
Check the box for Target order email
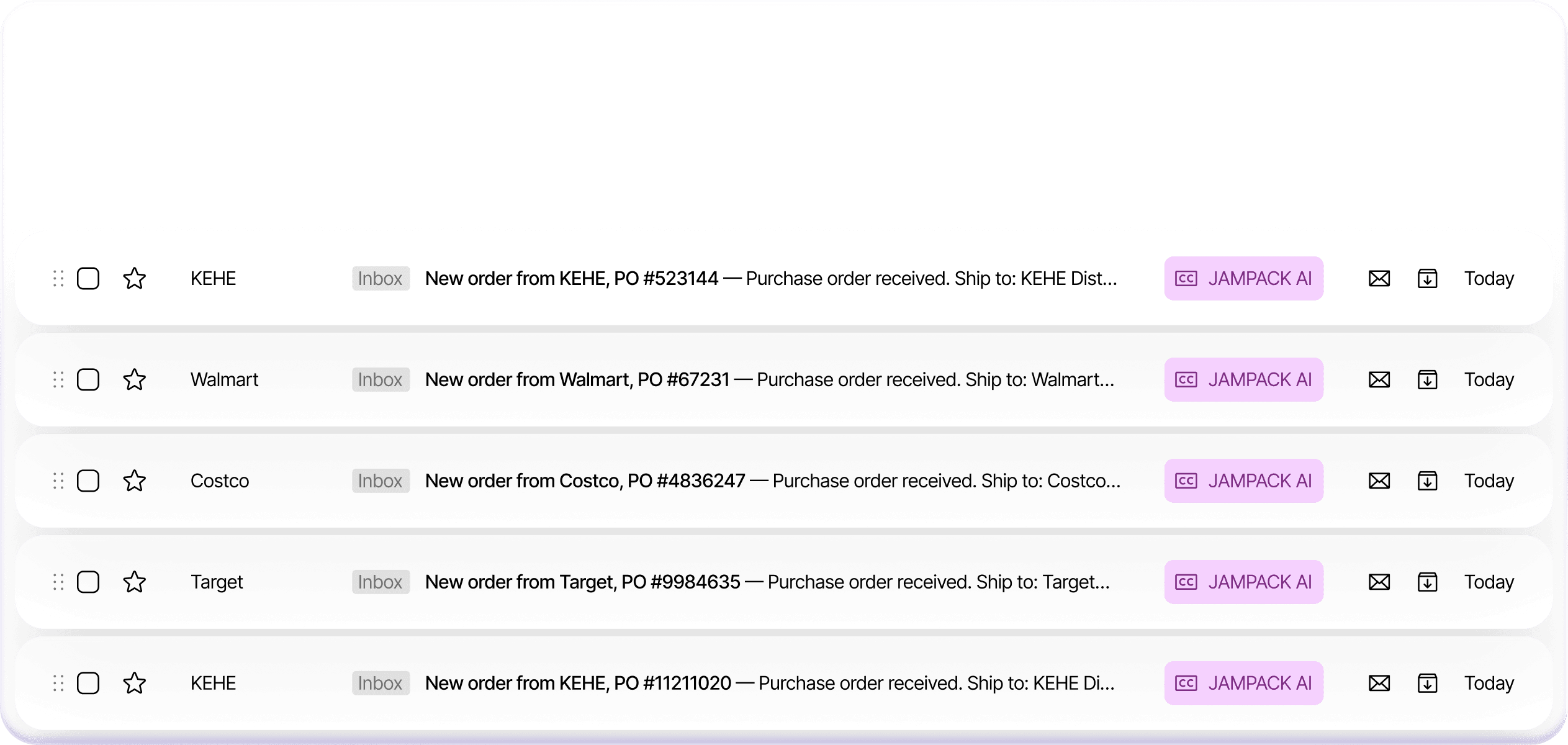[x=88, y=582]
